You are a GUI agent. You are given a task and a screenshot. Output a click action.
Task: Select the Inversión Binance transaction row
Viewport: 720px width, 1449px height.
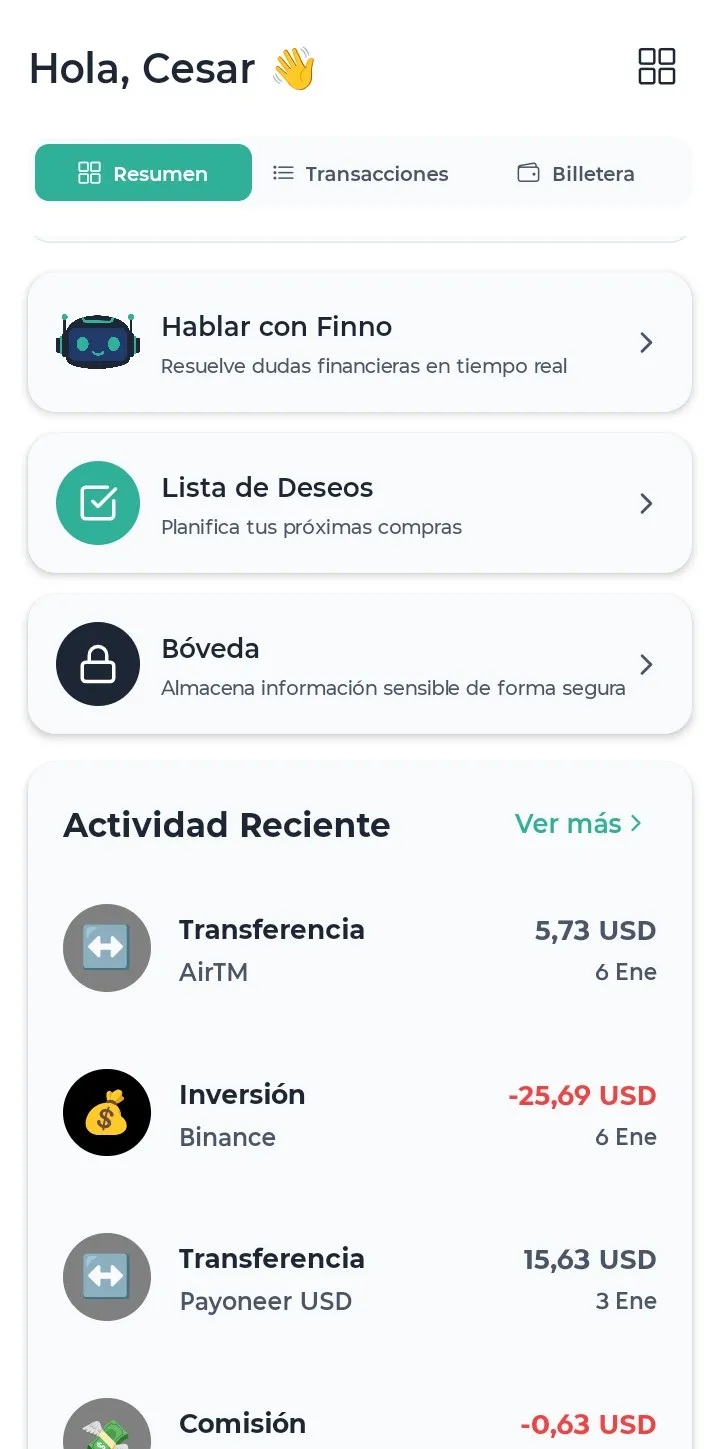pos(360,1112)
